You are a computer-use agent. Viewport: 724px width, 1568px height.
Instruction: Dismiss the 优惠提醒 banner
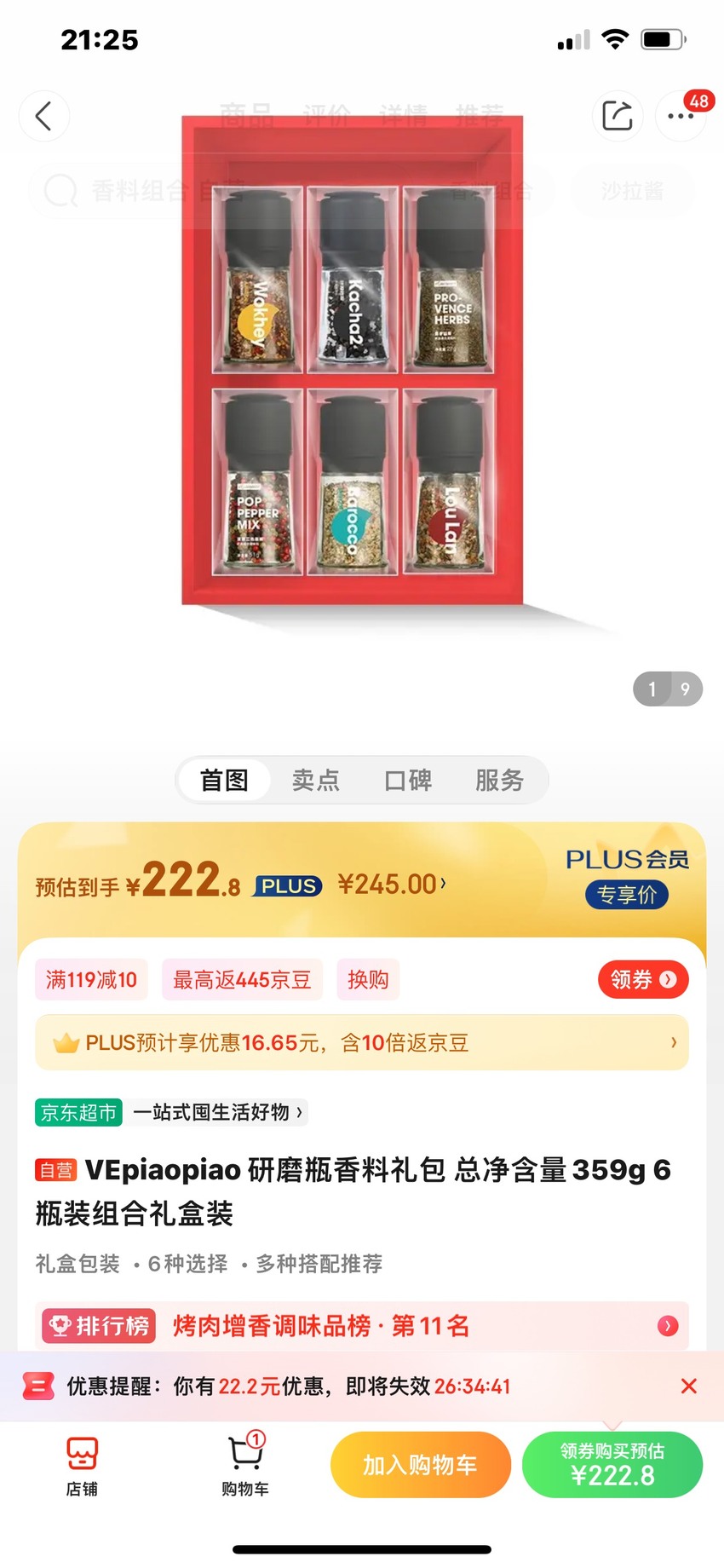(x=689, y=1386)
